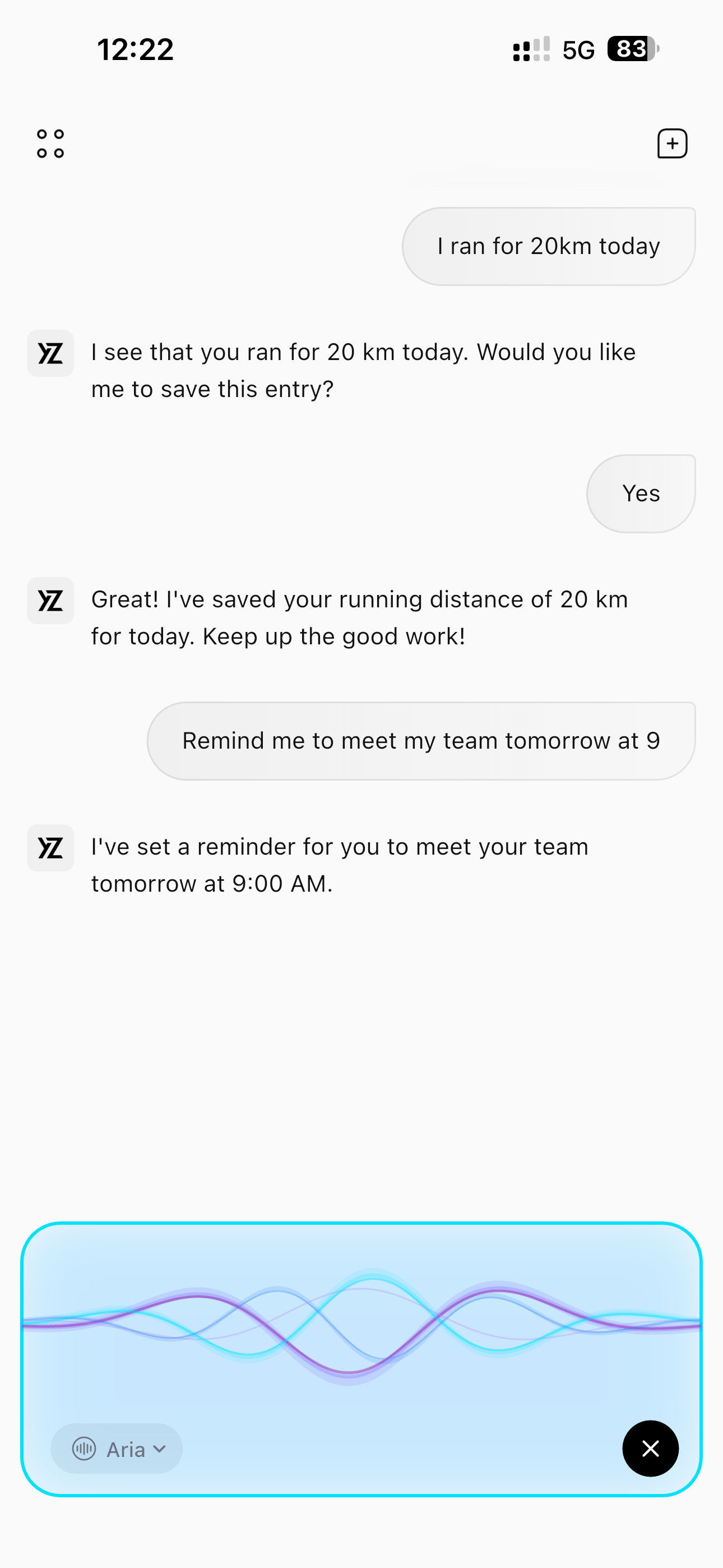Tap the battery indicator showing 83
This screenshot has height=1568, width=723.
[630, 50]
